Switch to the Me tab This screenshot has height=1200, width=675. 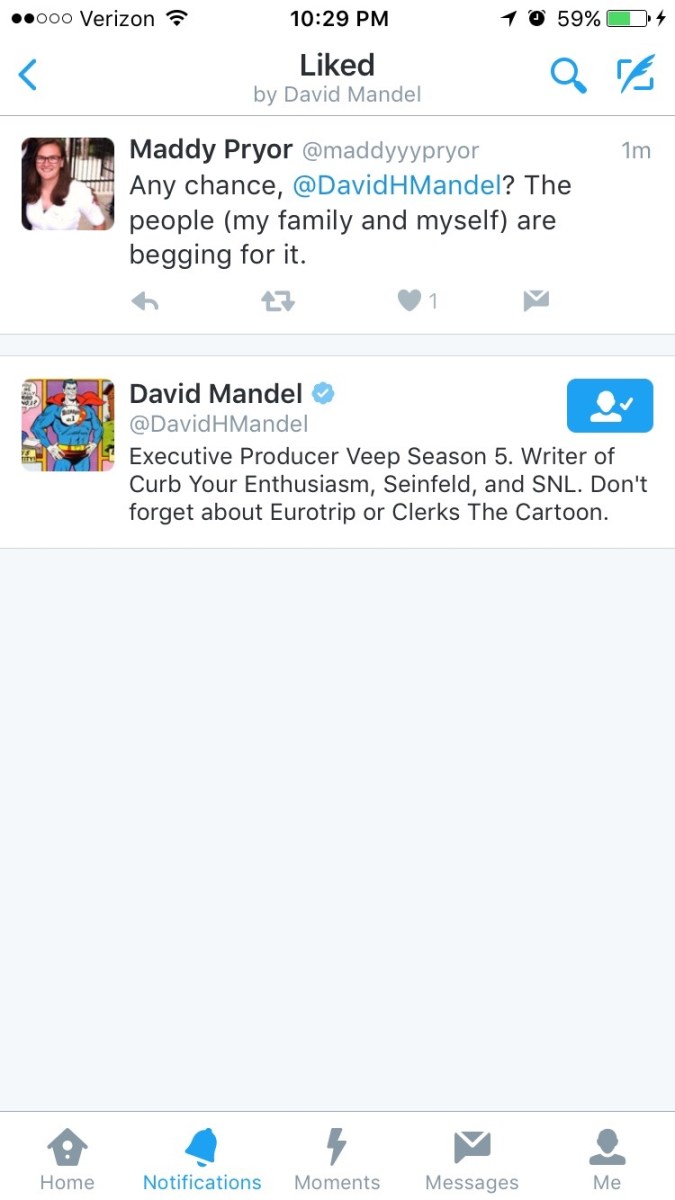(x=607, y=1160)
